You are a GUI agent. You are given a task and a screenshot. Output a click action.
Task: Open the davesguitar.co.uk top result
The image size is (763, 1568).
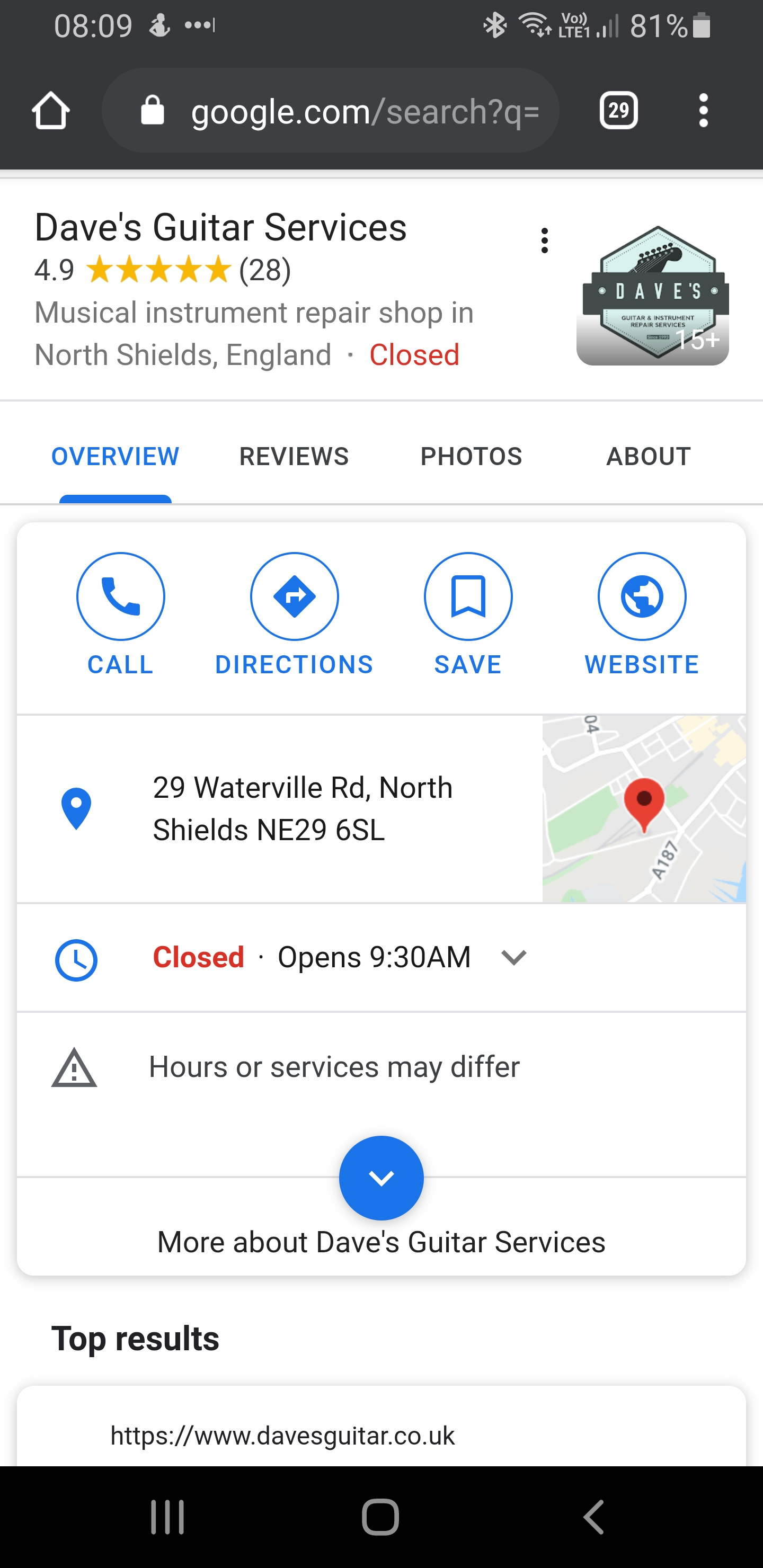[x=282, y=1436]
